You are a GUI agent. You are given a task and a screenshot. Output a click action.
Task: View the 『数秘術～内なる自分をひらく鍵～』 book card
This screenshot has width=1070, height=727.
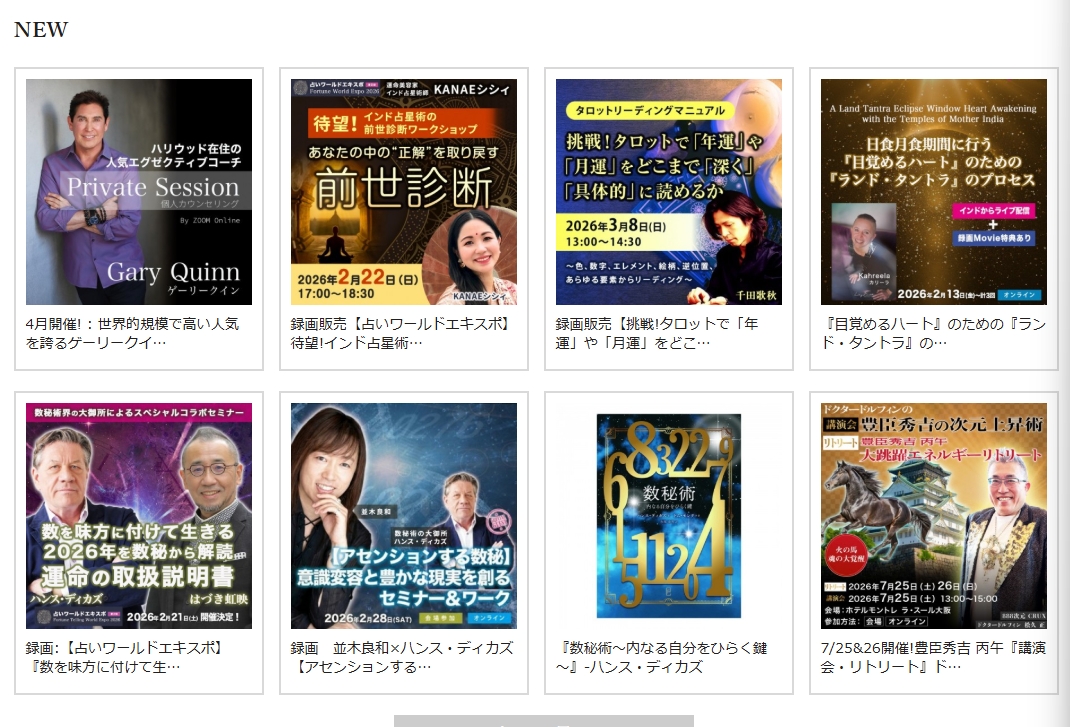click(669, 516)
